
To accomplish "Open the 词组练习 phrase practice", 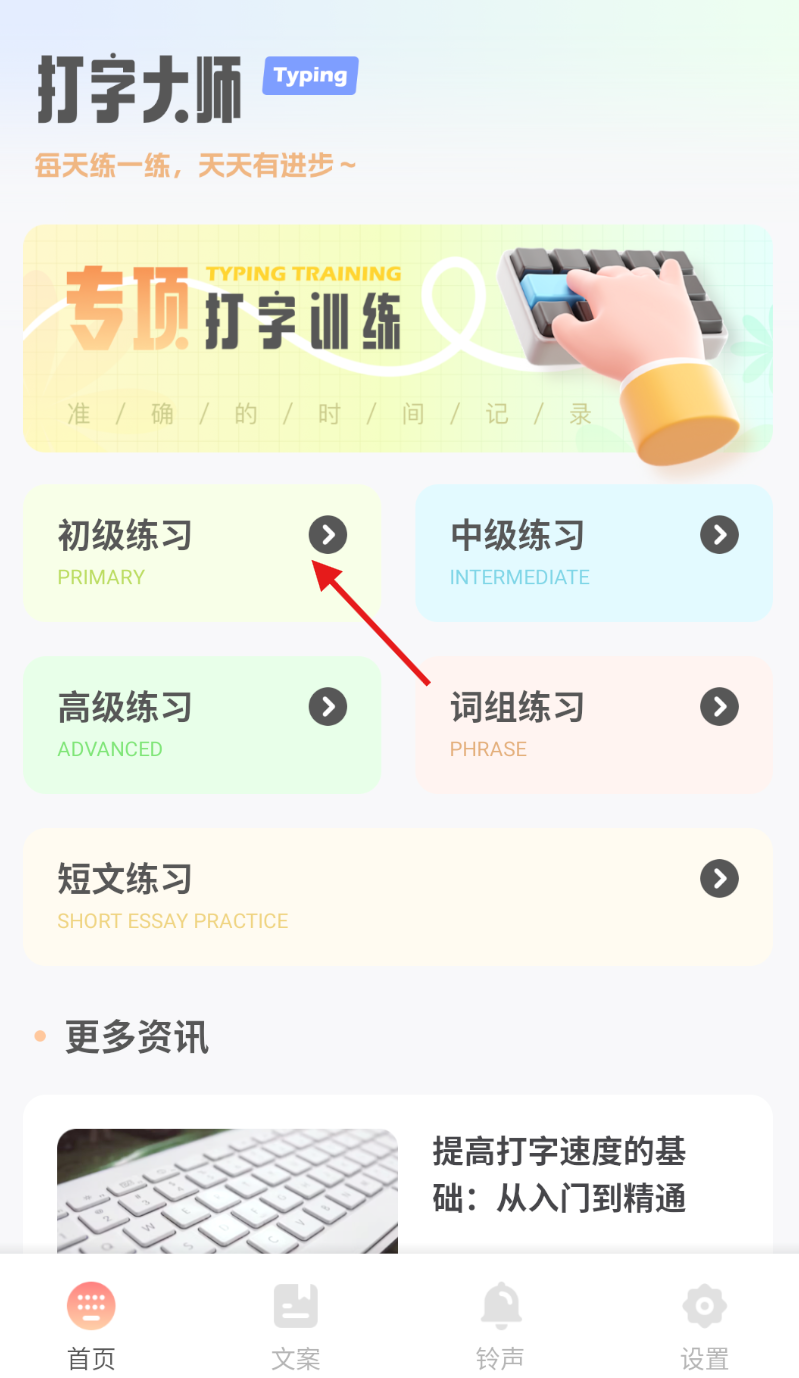I will point(593,725).
